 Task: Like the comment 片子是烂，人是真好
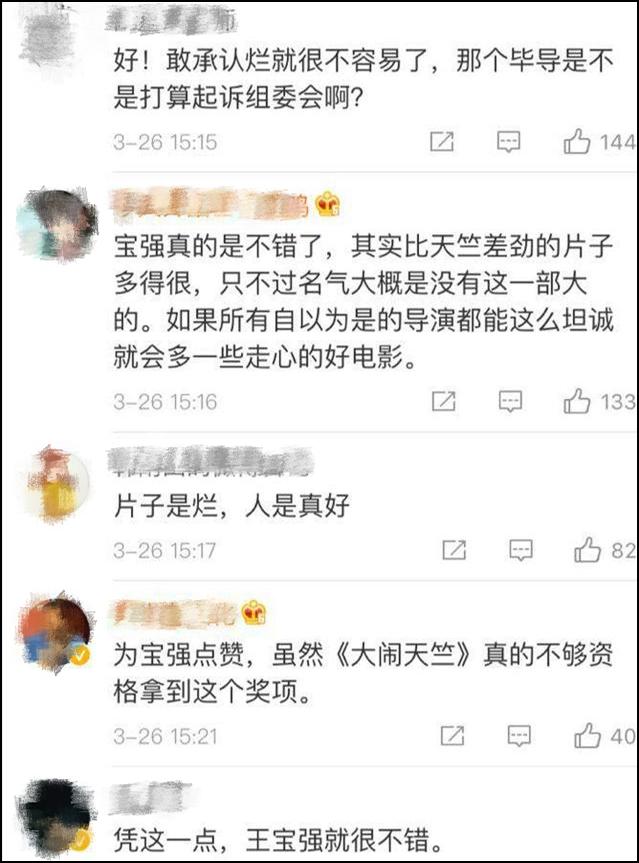(586, 550)
